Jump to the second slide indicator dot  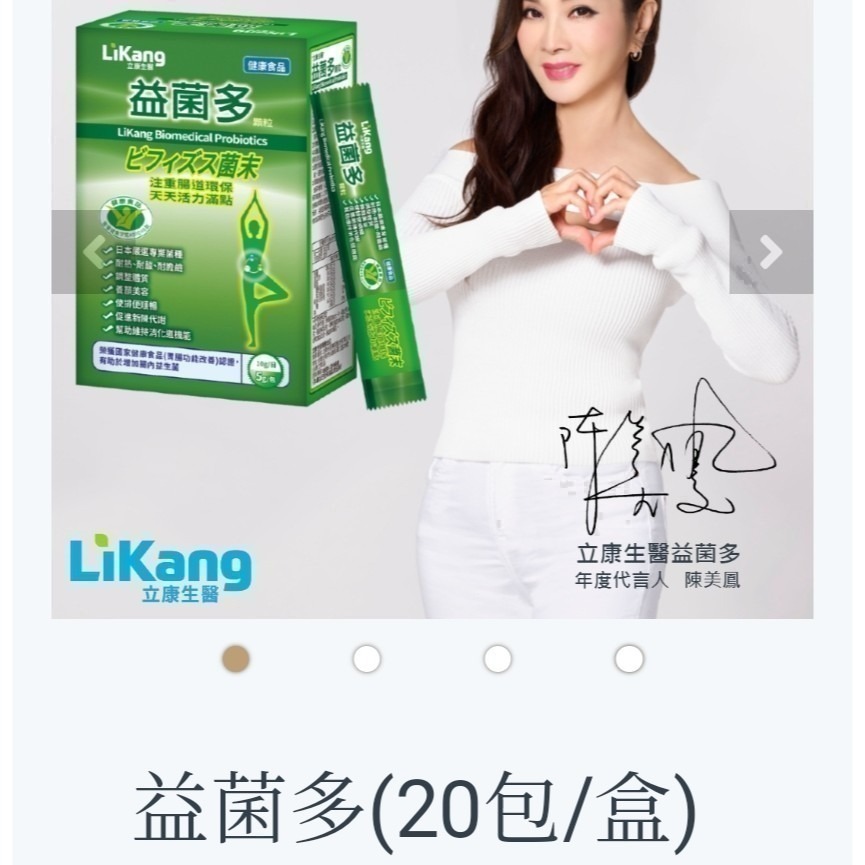(367, 659)
